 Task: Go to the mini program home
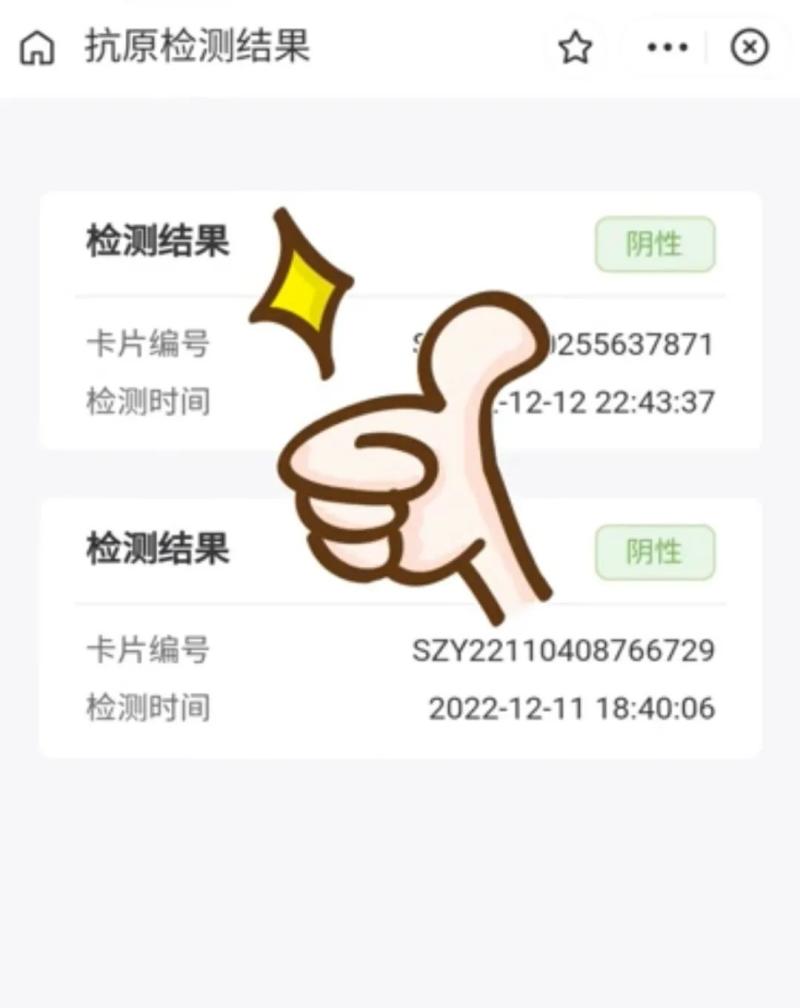click(x=37, y=47)
